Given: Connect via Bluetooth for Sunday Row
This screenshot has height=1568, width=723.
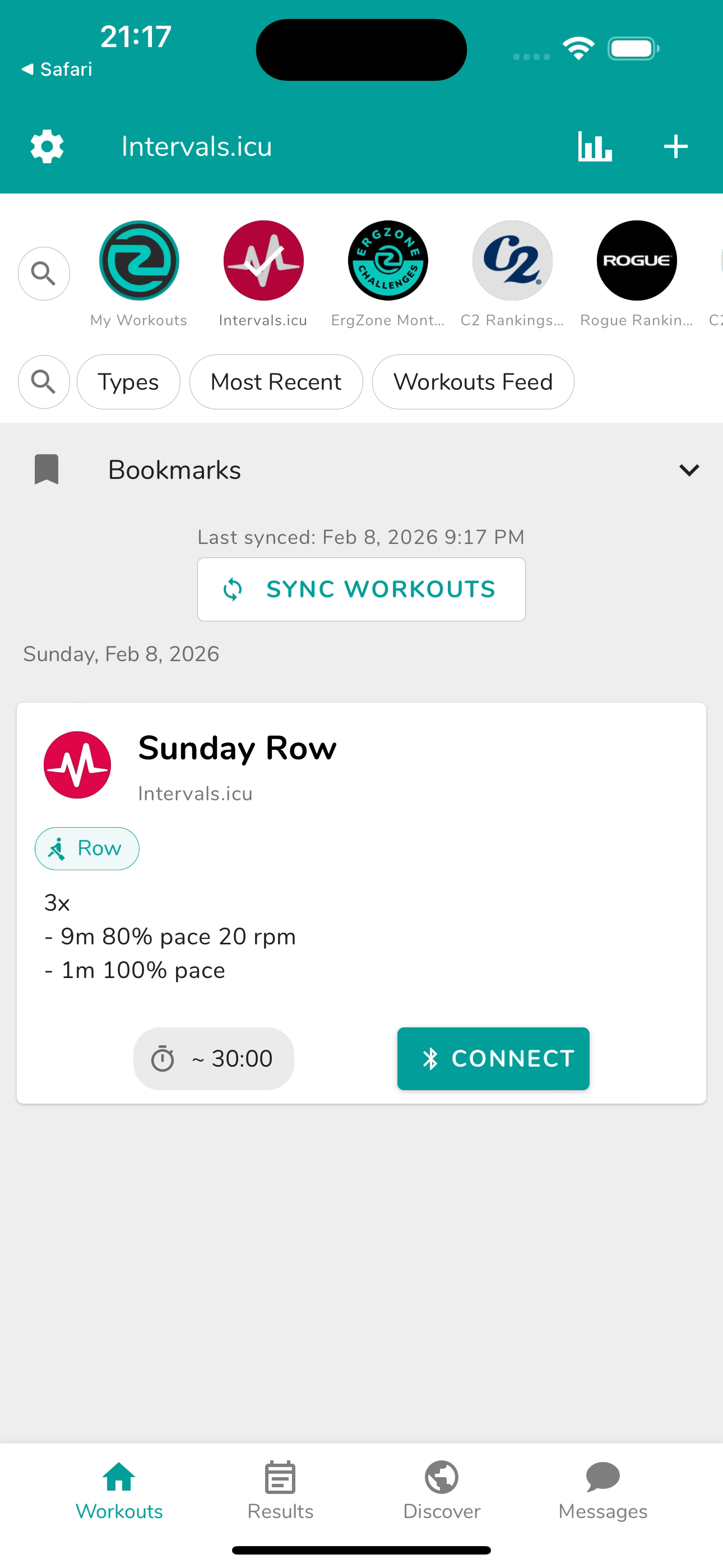Looking at the screenshot, I should (493, 1059).
